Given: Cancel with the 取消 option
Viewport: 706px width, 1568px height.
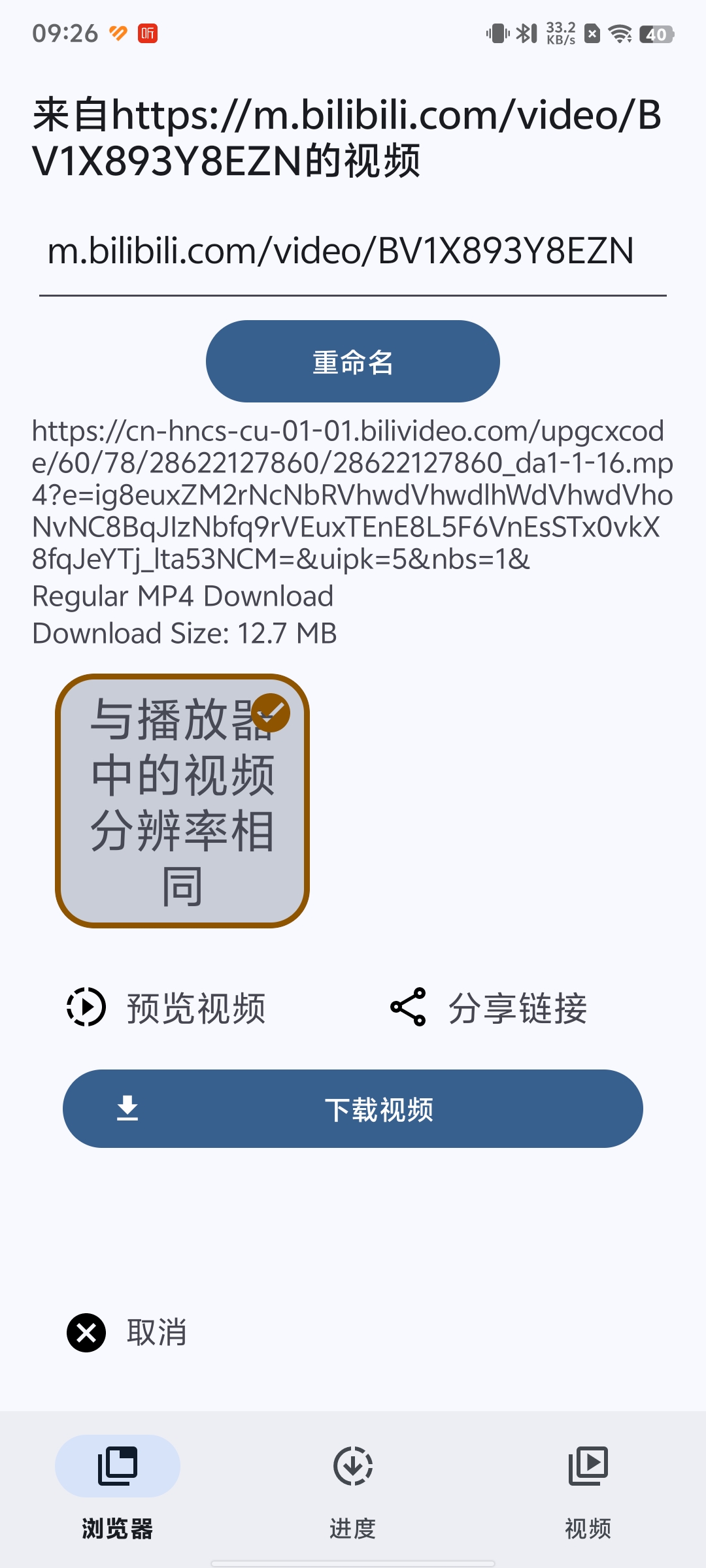Looking at the screenshot, I should click(128, 1333).
